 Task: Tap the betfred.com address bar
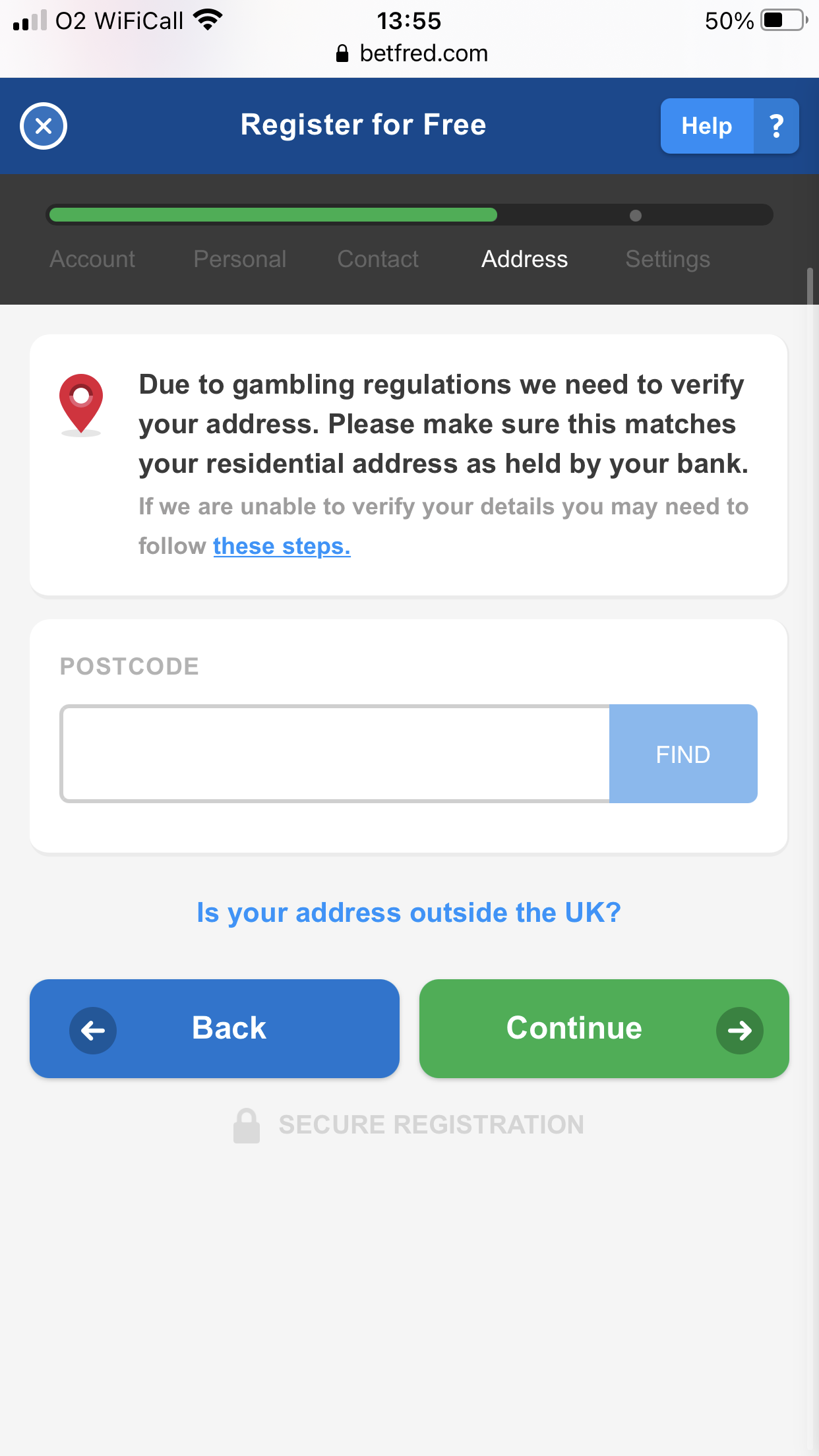(x=411, y=53)
